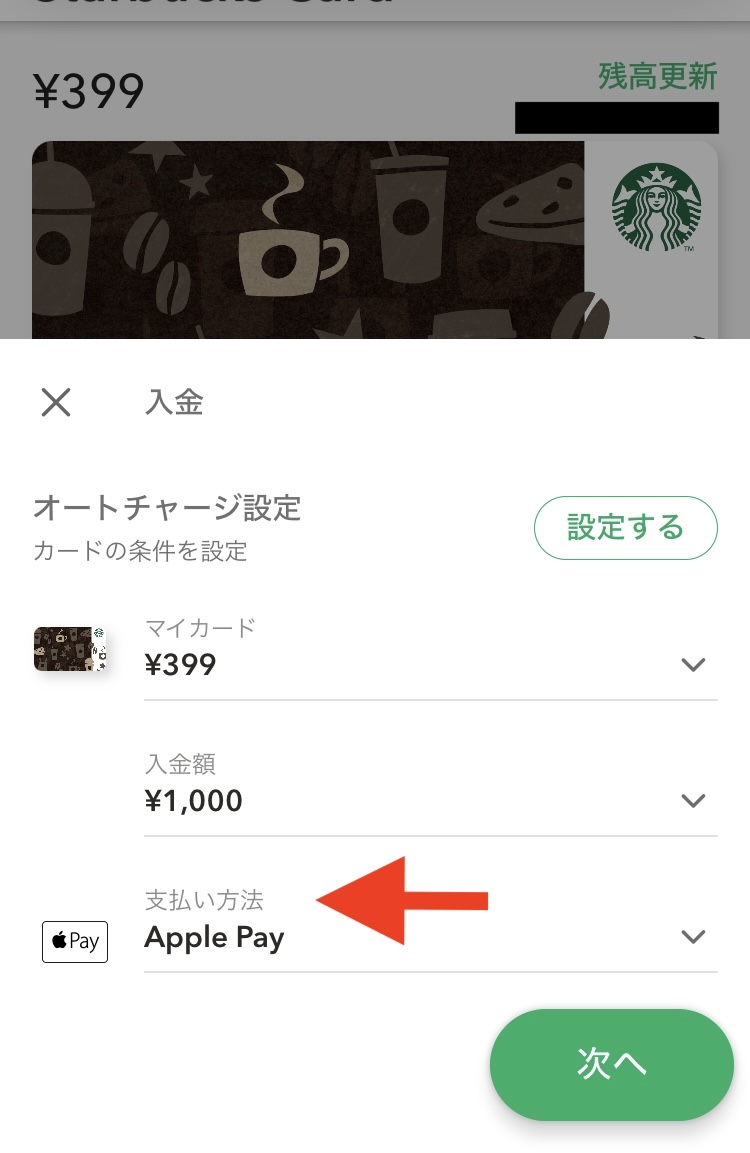Refresh balance with 残高更新

tap(657, 76)
